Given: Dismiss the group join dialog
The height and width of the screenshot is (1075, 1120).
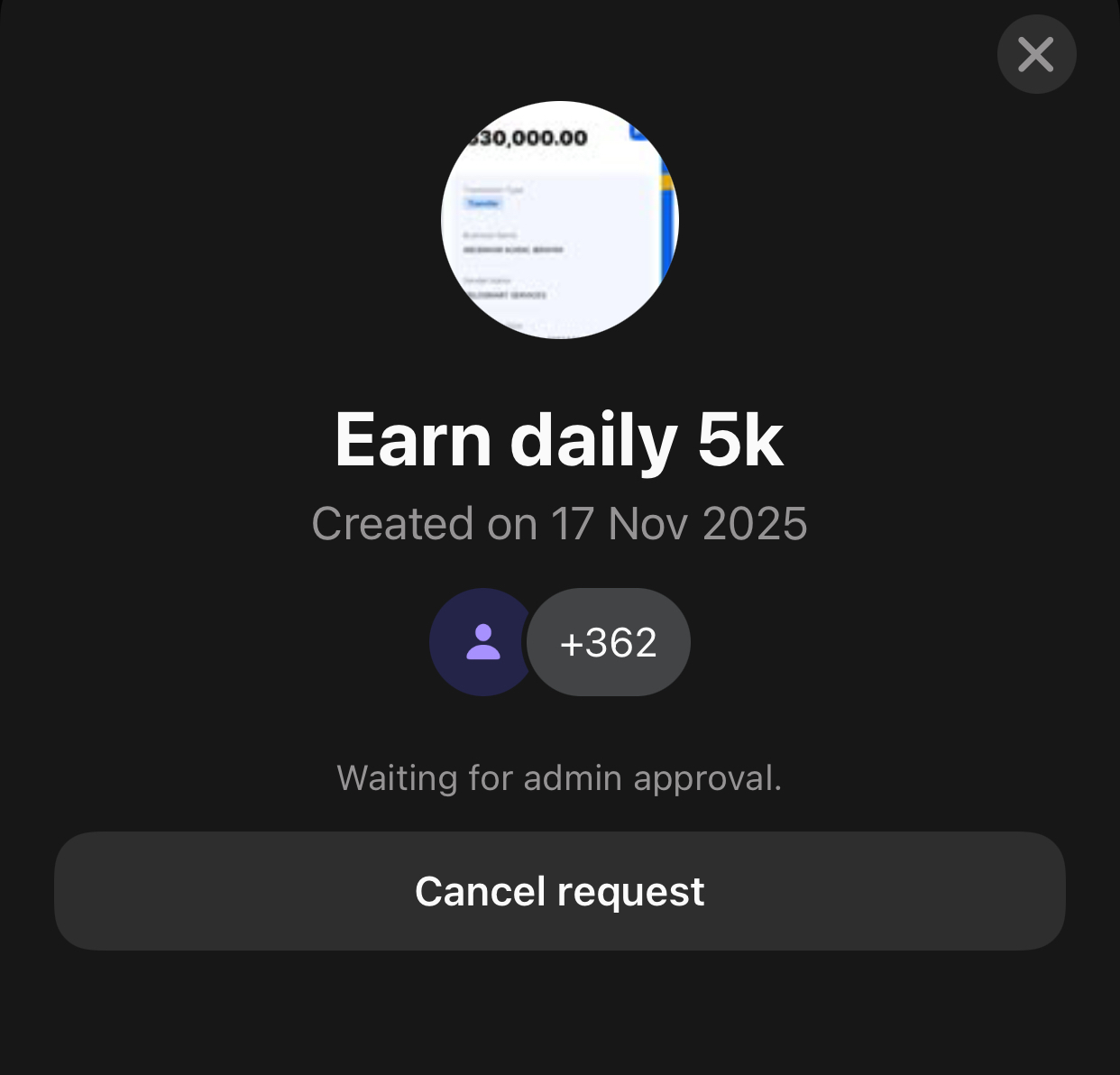Looking at the screenshot, I should (x=1036, y=54).
